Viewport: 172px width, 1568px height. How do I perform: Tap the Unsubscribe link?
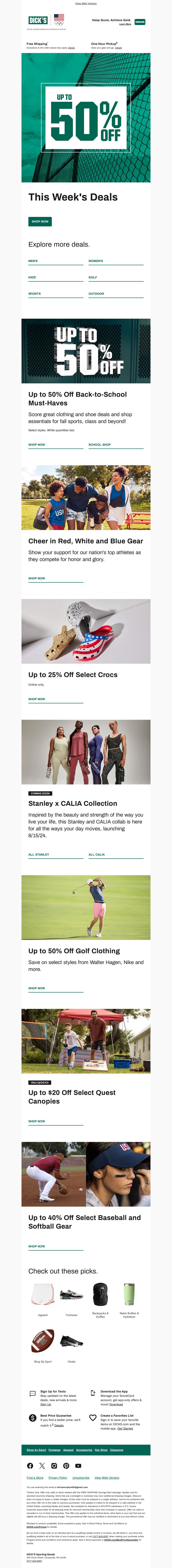click(81, 1478)
